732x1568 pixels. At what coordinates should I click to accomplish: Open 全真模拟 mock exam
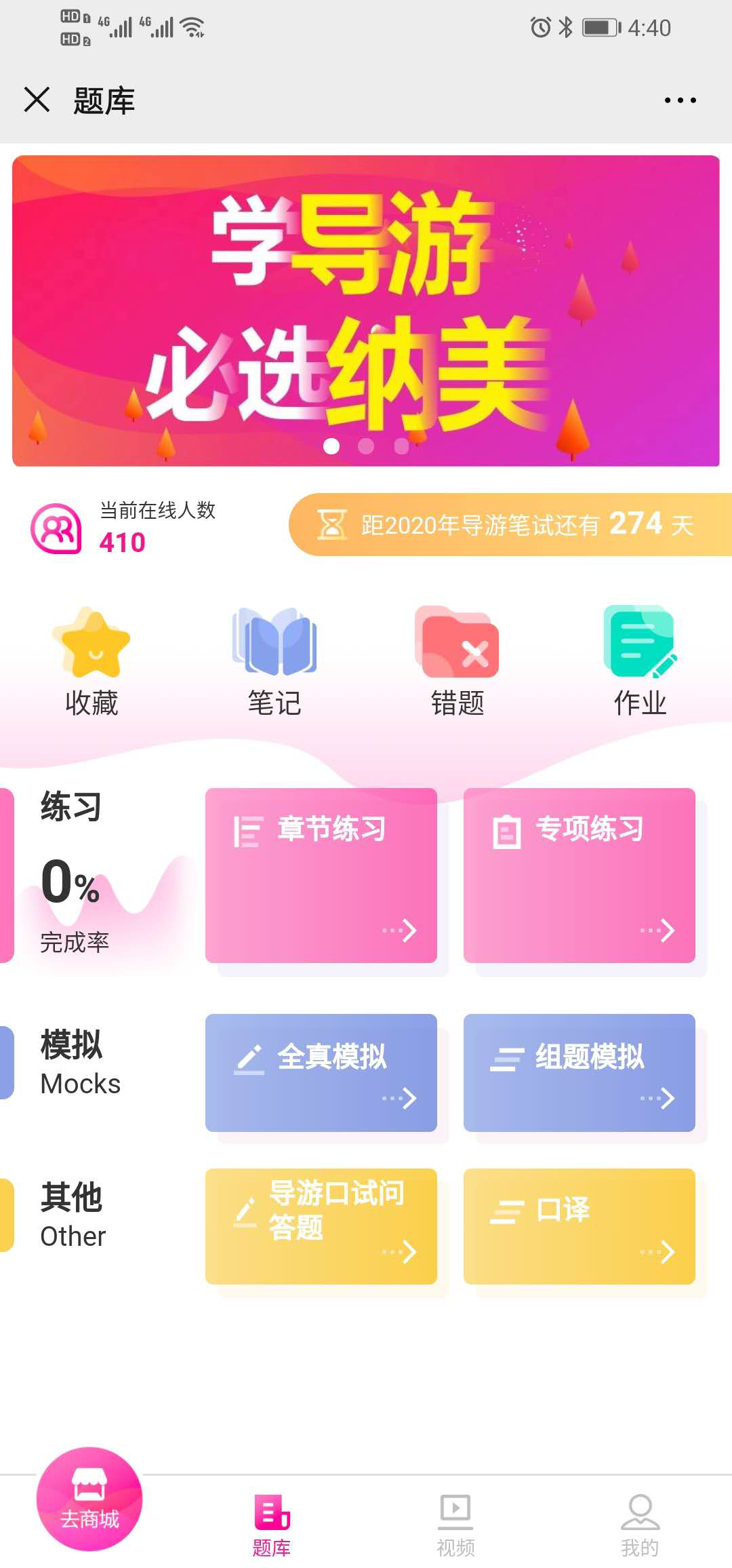coord(321,1072)
